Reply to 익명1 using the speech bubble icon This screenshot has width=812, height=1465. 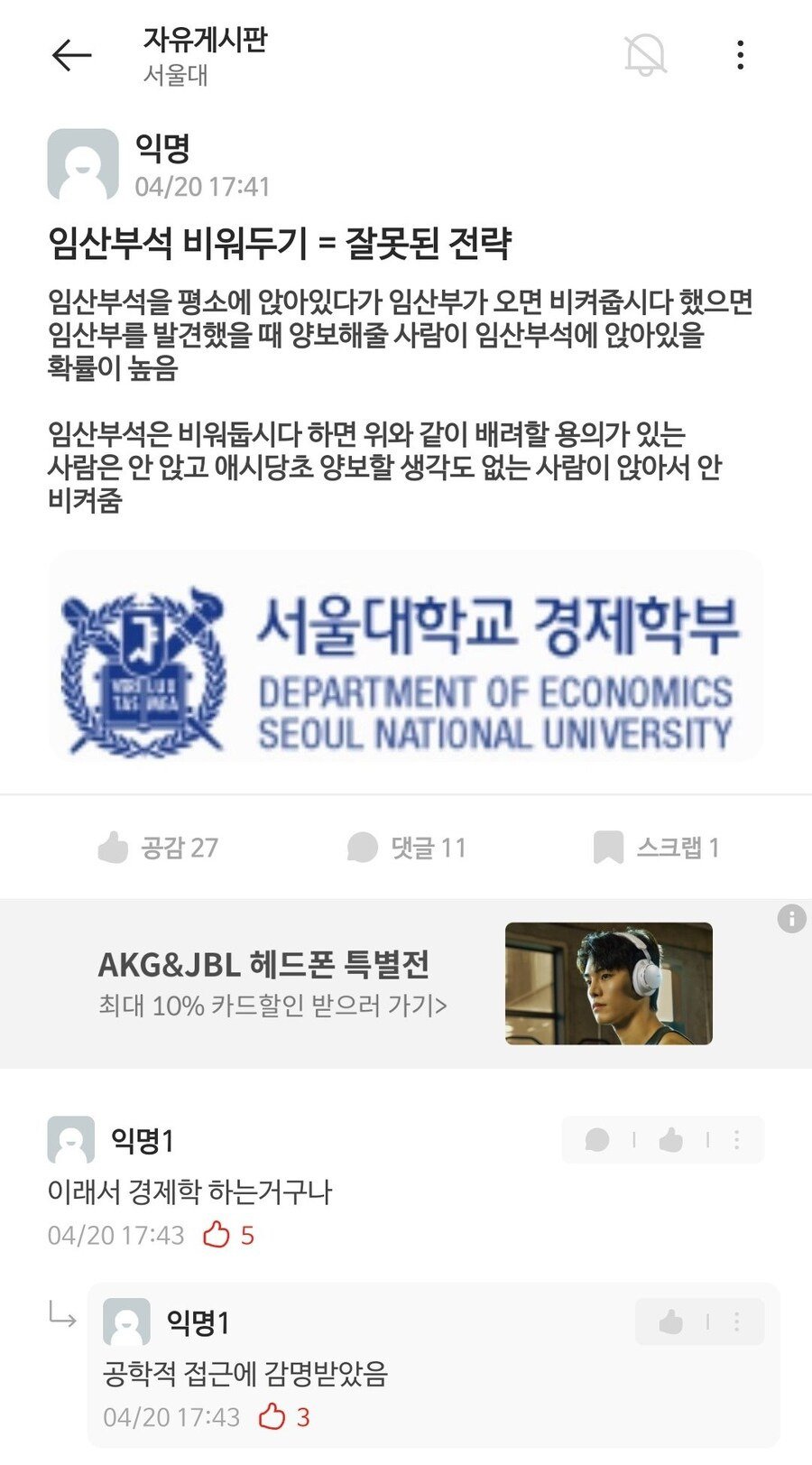[x=595, y=1140]
